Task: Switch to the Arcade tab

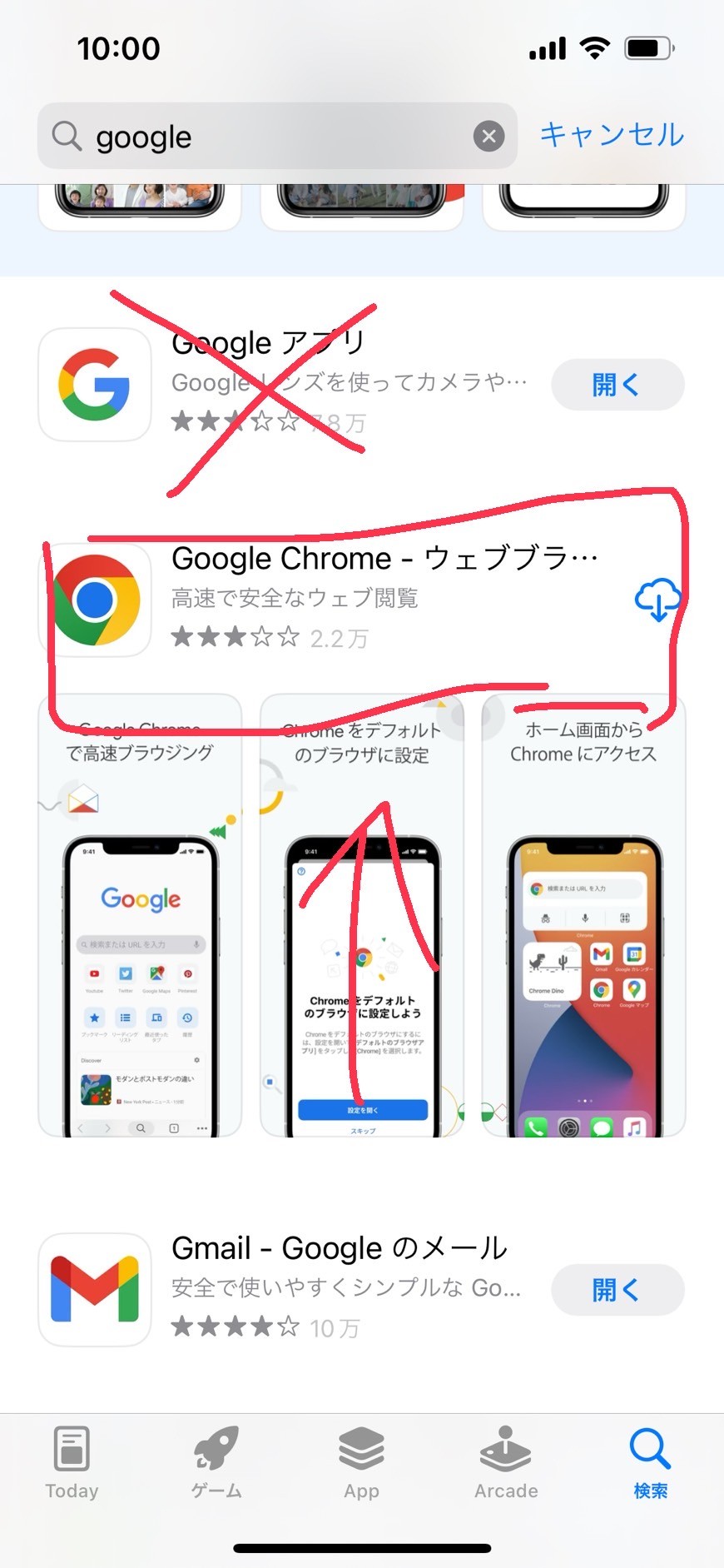Action: click(x=506, y=1461)
